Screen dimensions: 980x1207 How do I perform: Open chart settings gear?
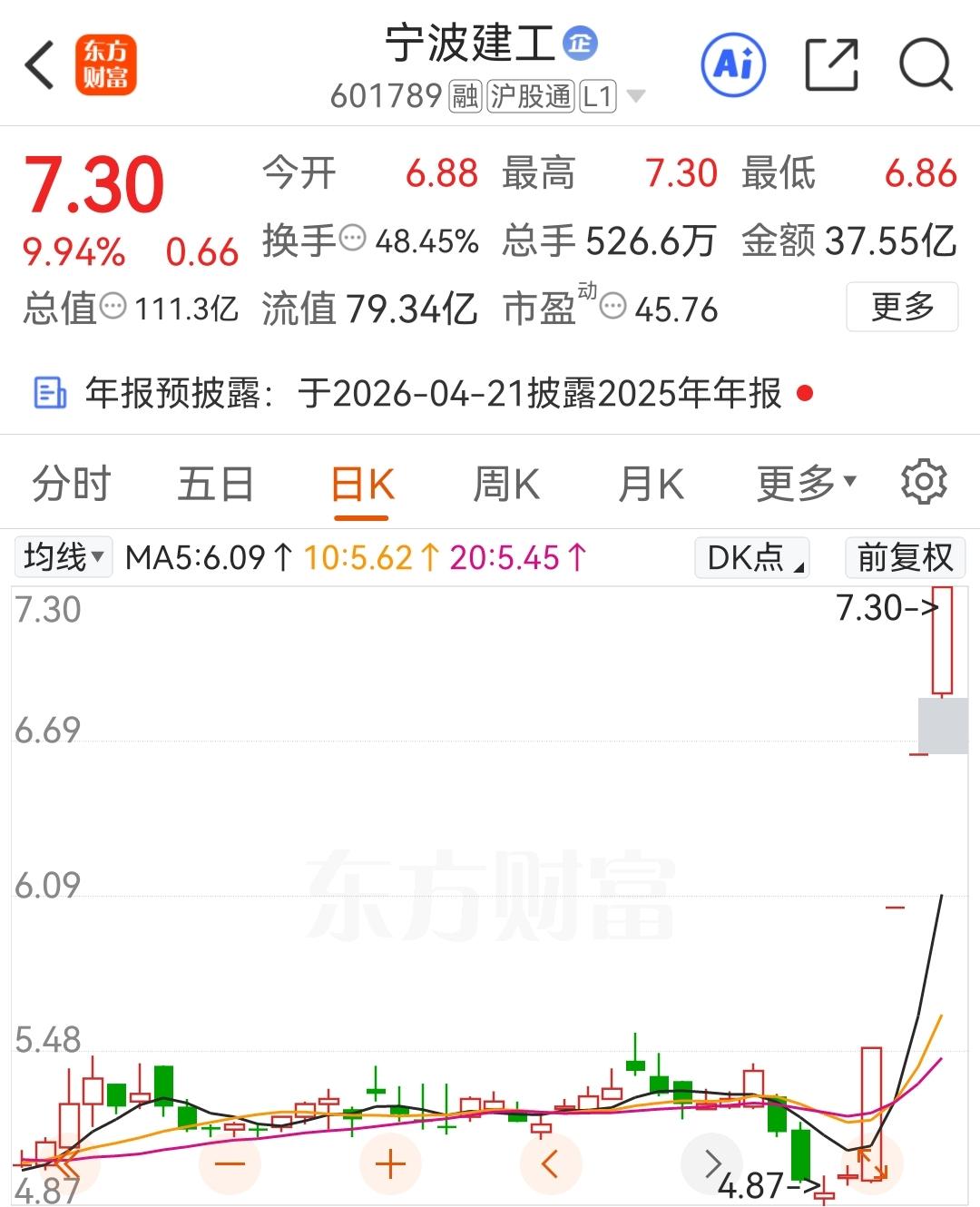pyautogui.click(x=924, y=482)
